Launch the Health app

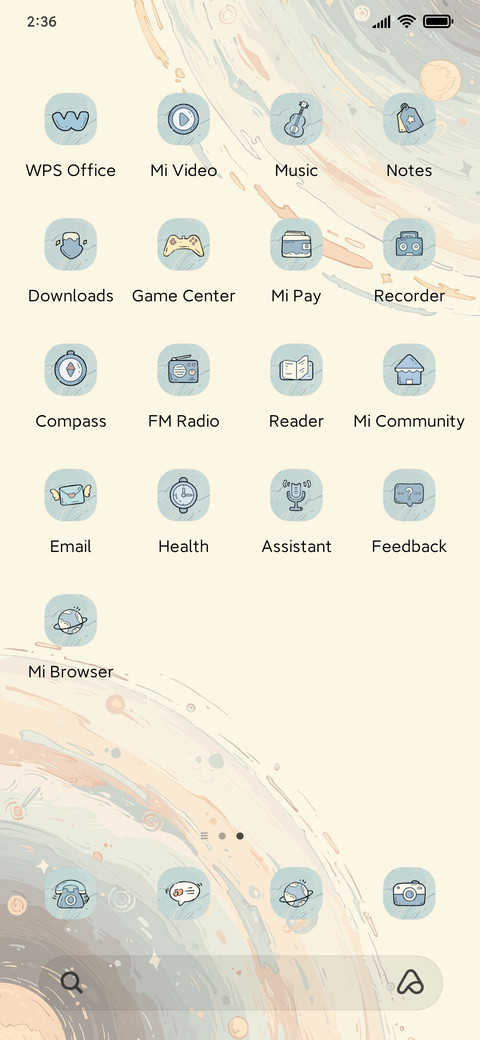click(184, 495)
